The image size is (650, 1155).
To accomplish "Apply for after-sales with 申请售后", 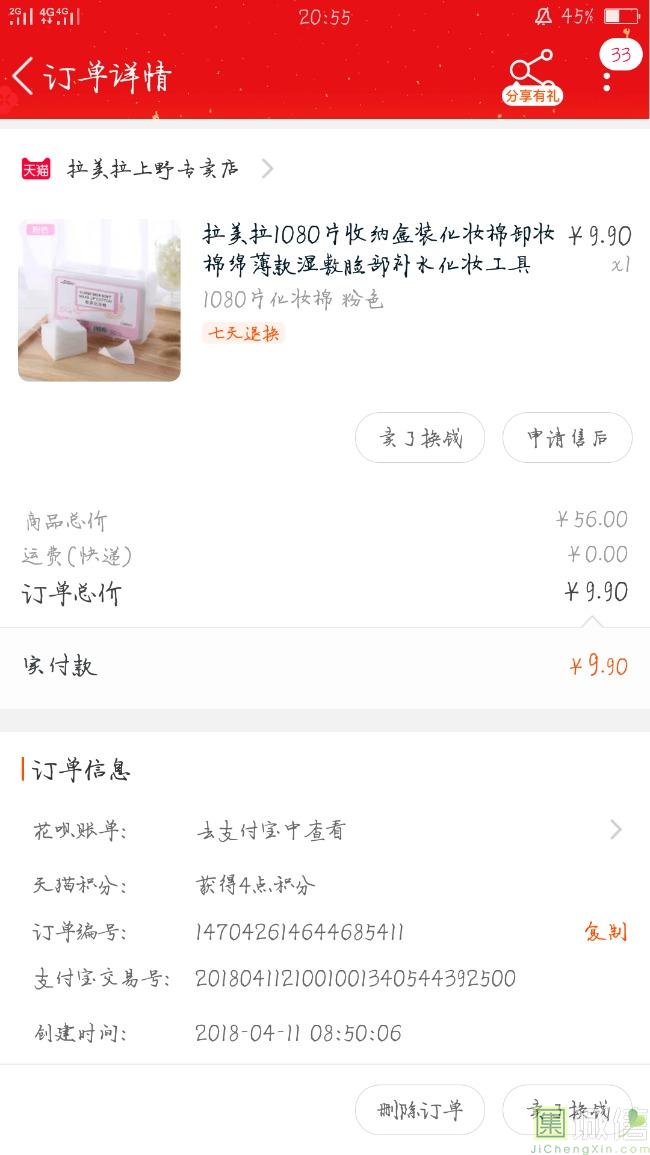I will click(x=567, y=438).
